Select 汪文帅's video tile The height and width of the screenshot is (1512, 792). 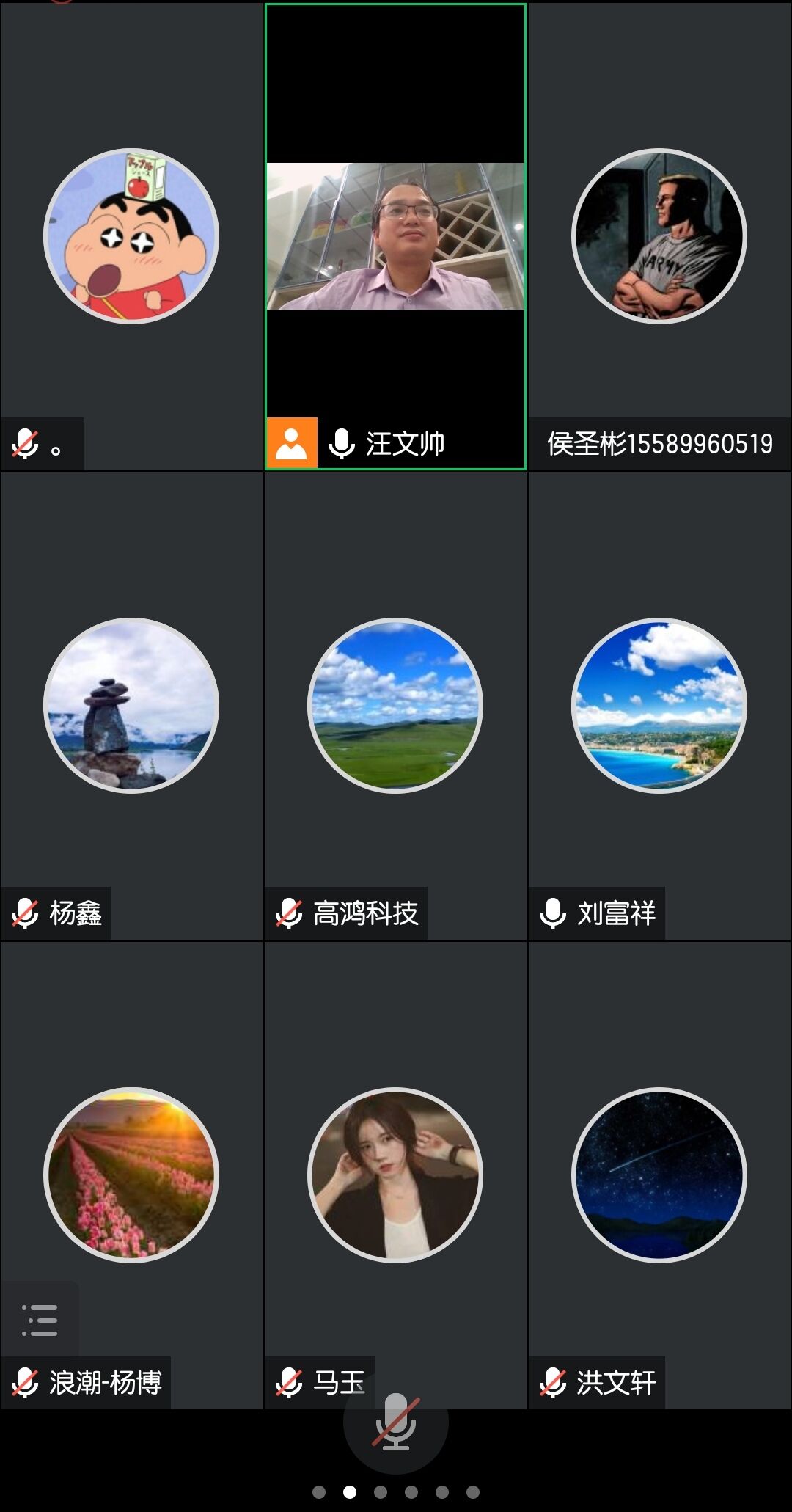(x=395, y=236)
